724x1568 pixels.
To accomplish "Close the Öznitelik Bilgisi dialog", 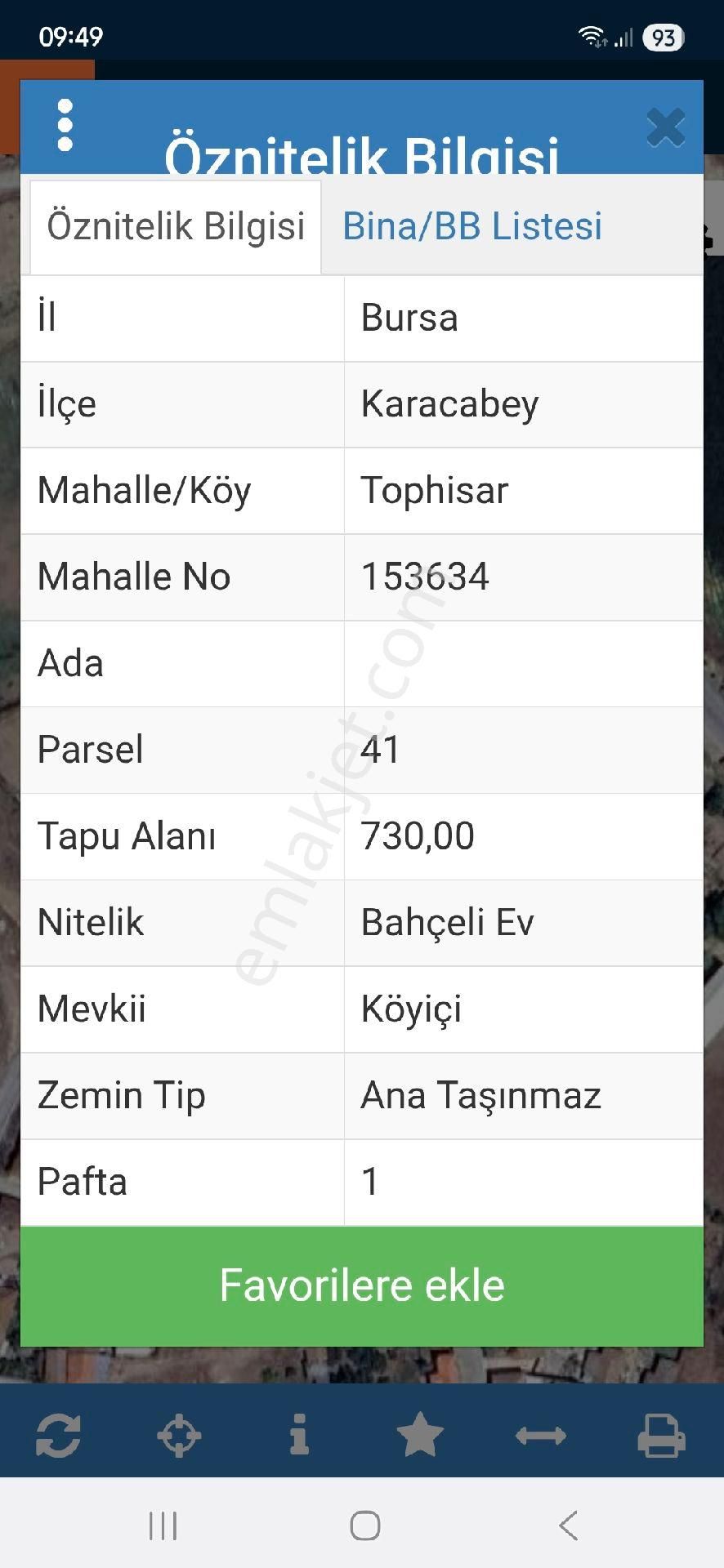I will (x=665, y=127).
